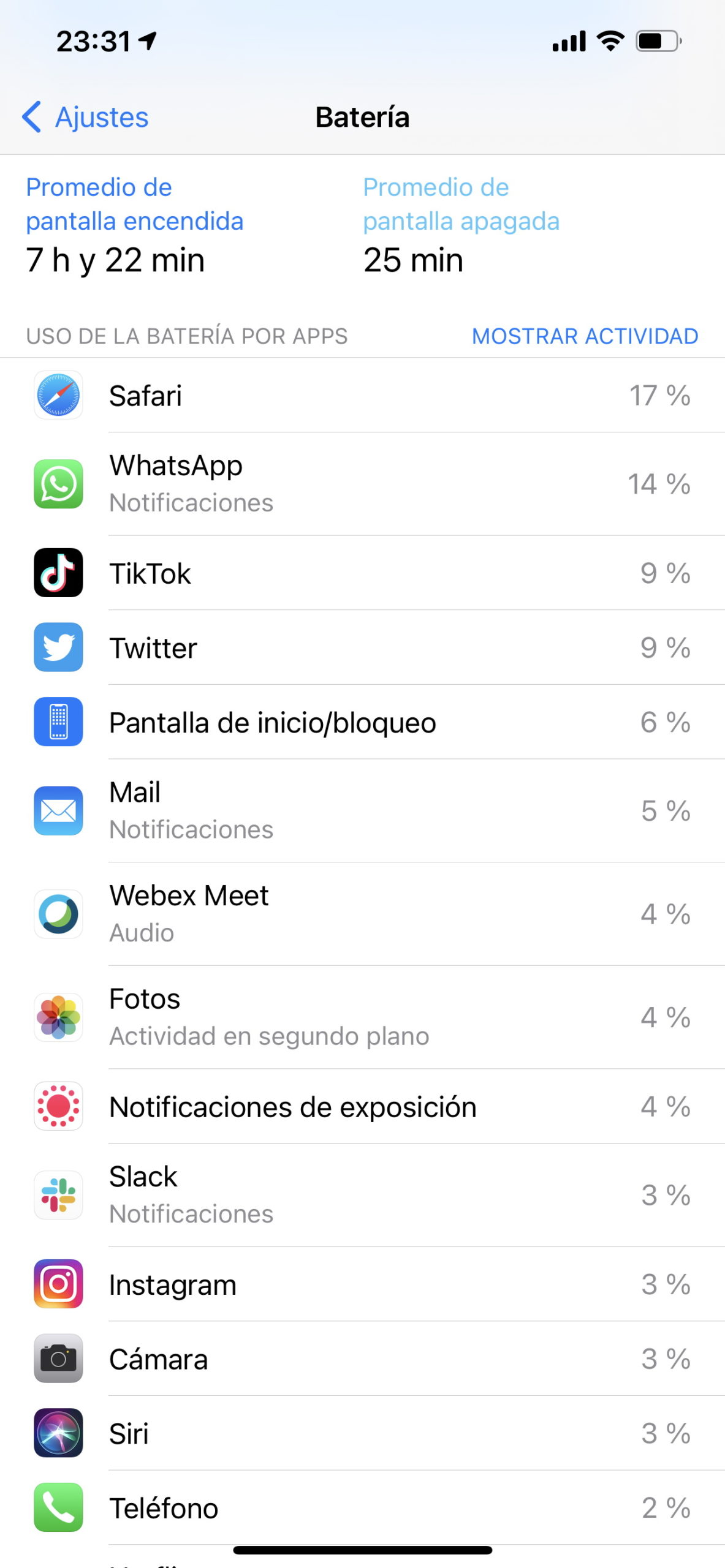Select the Mail usage row
The width and height of the screenshot is (725, 1568).
[362, 811]
